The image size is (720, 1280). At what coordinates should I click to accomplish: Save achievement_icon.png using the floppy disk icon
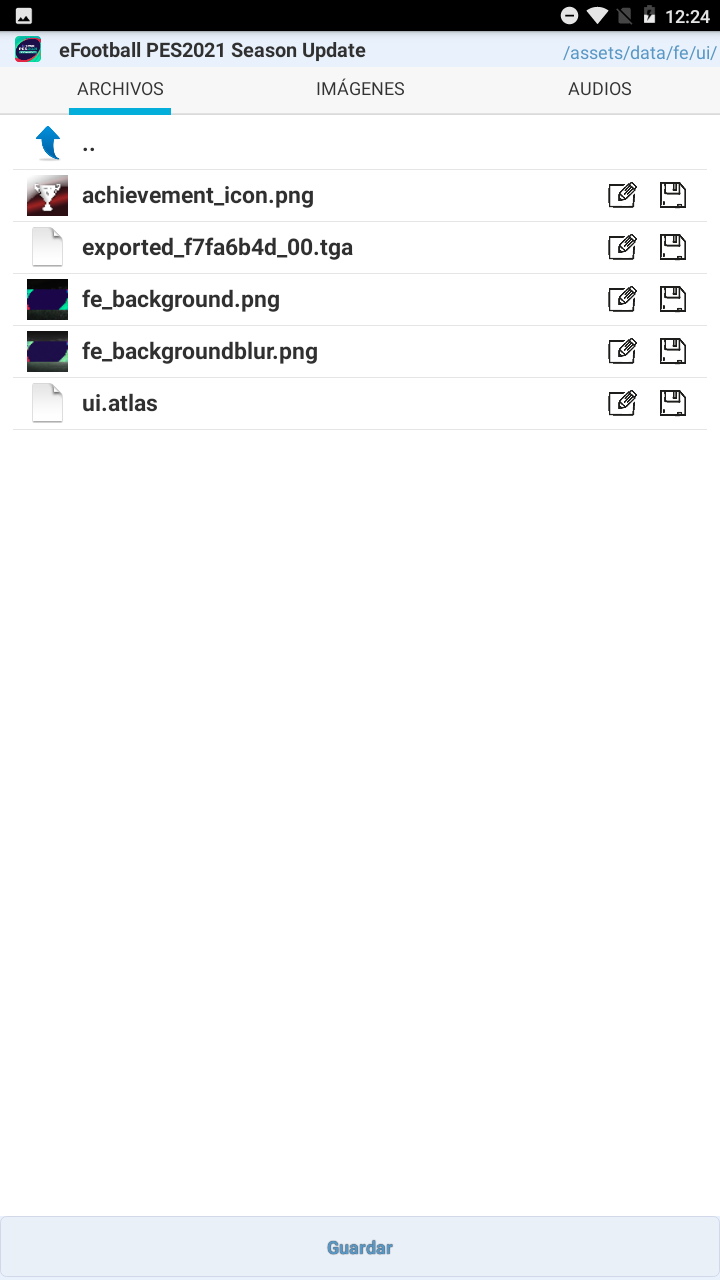pyautogui.click(x=673, y=195)
